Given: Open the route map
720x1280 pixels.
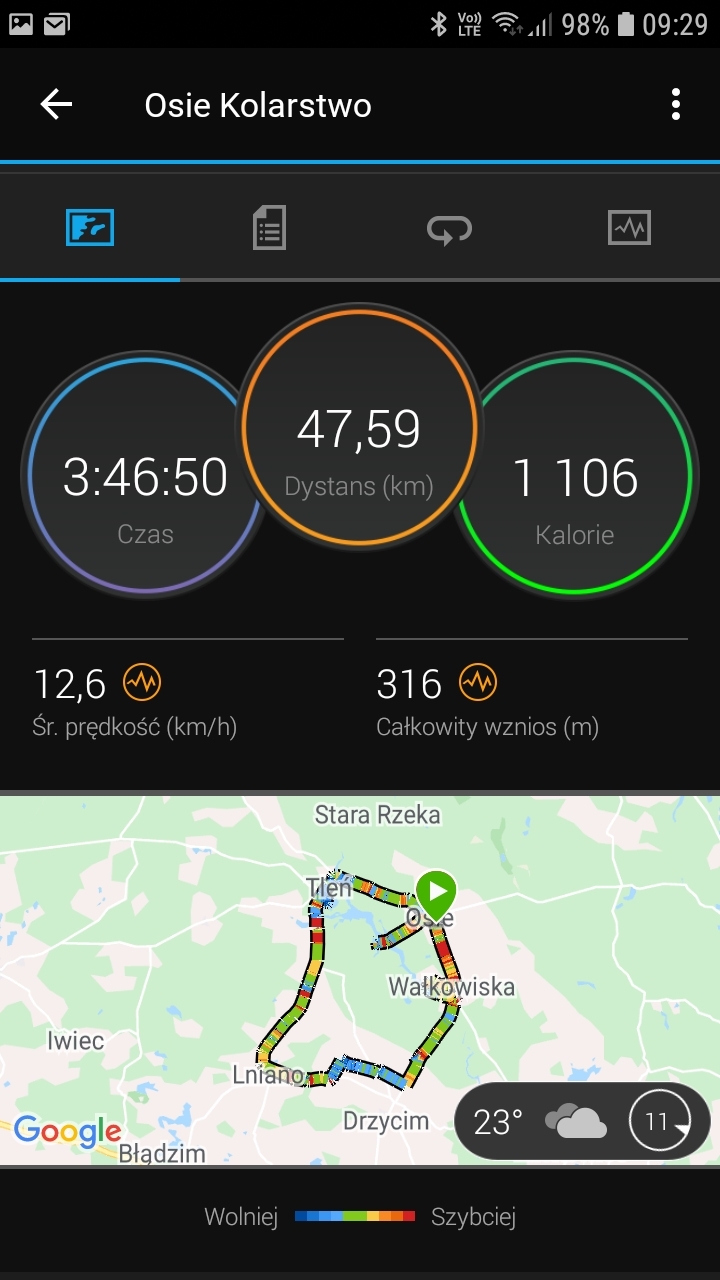Looking at the screenshot, I should 360,980.
